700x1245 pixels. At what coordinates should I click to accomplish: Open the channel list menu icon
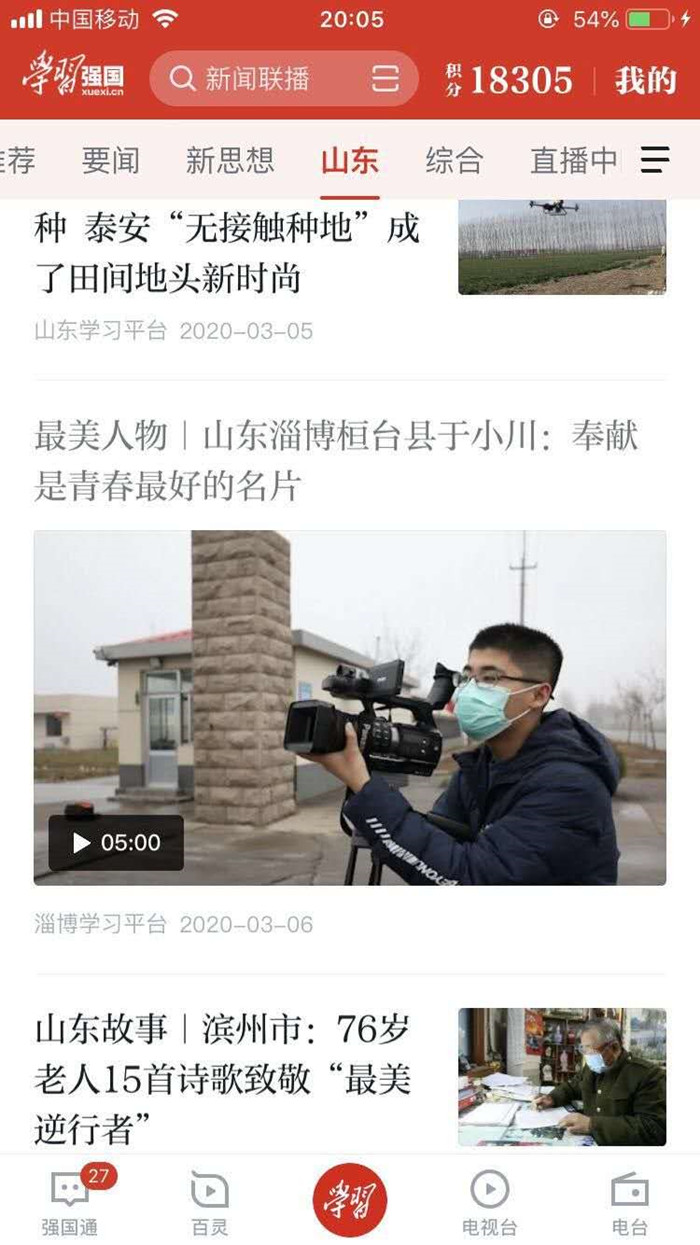655,160
